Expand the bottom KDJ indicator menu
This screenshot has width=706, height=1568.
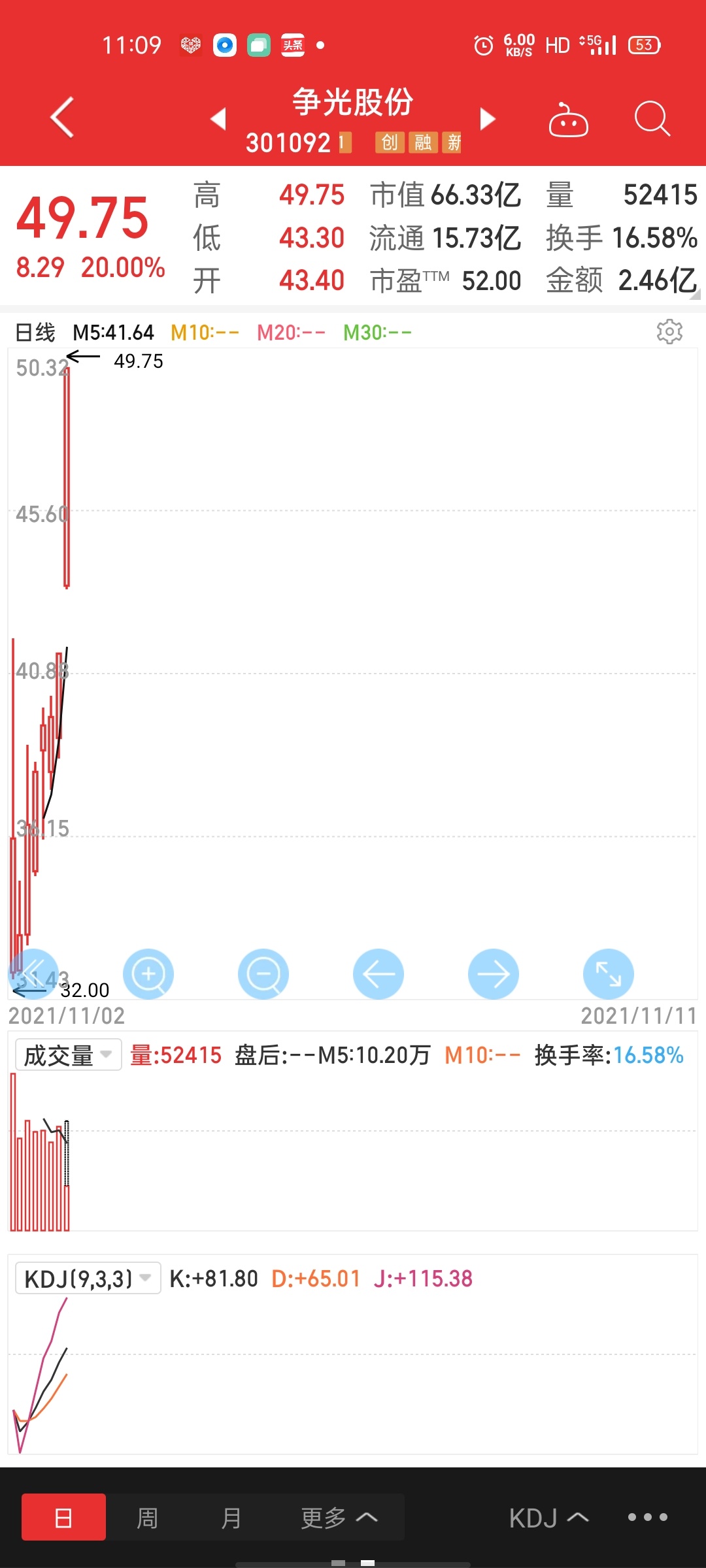(548, 1517)
